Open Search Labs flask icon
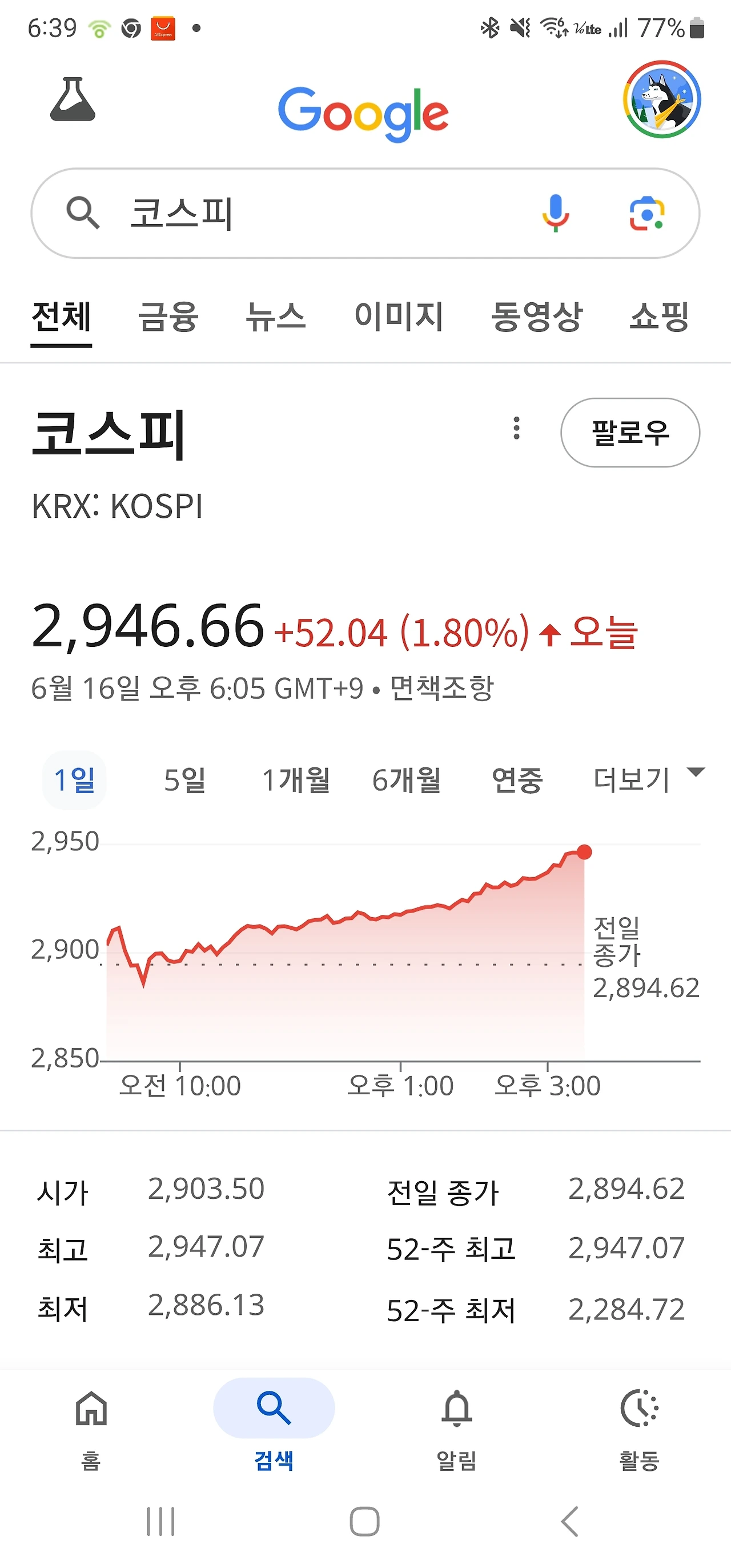This screenshot has width=731, height=1568. coord(73,99)
